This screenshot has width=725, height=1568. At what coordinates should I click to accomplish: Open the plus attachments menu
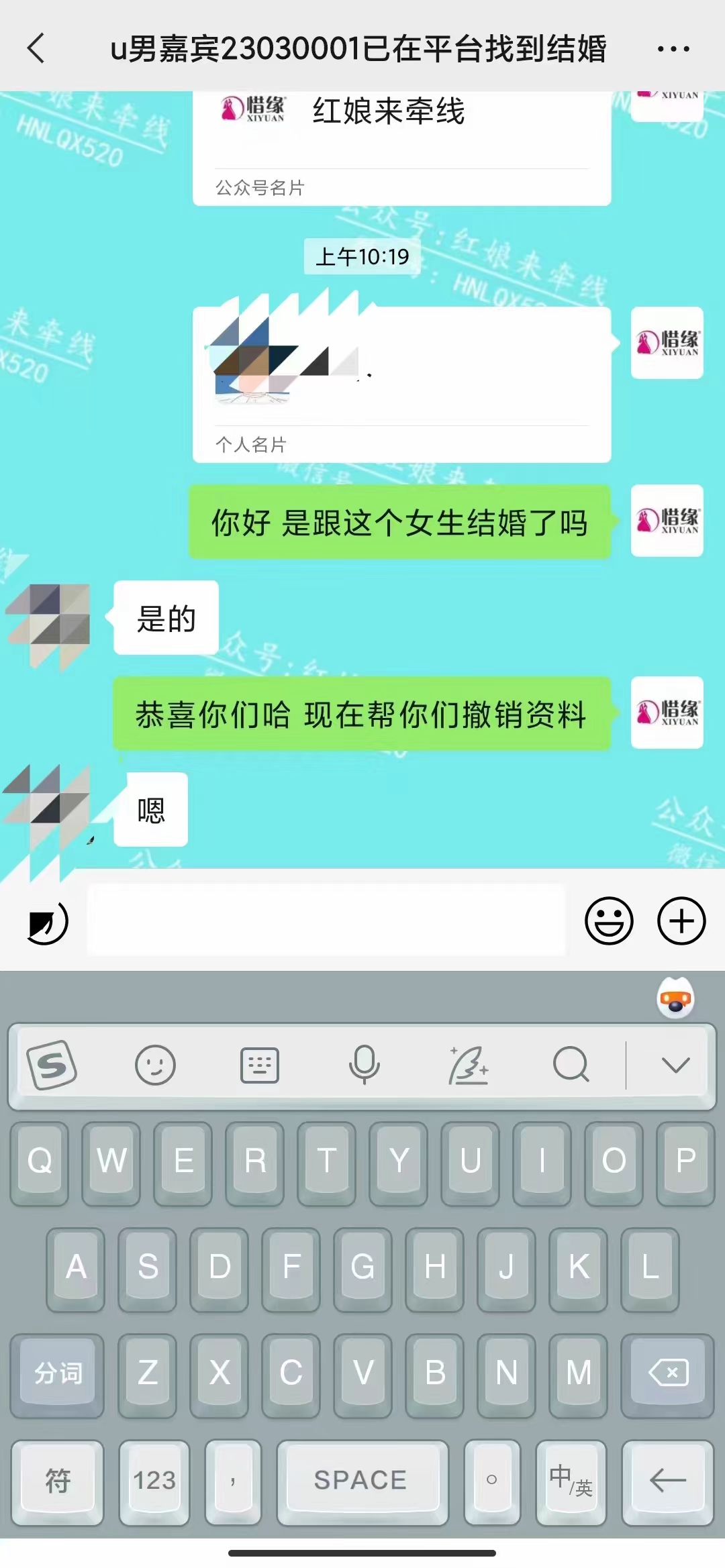(681, 921)
